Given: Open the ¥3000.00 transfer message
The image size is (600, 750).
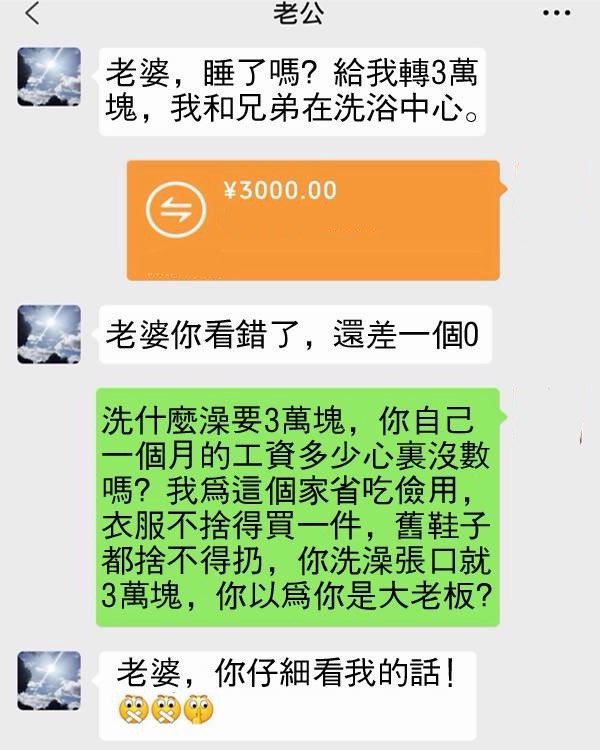Looking at the screenshot, I should 312,220.
